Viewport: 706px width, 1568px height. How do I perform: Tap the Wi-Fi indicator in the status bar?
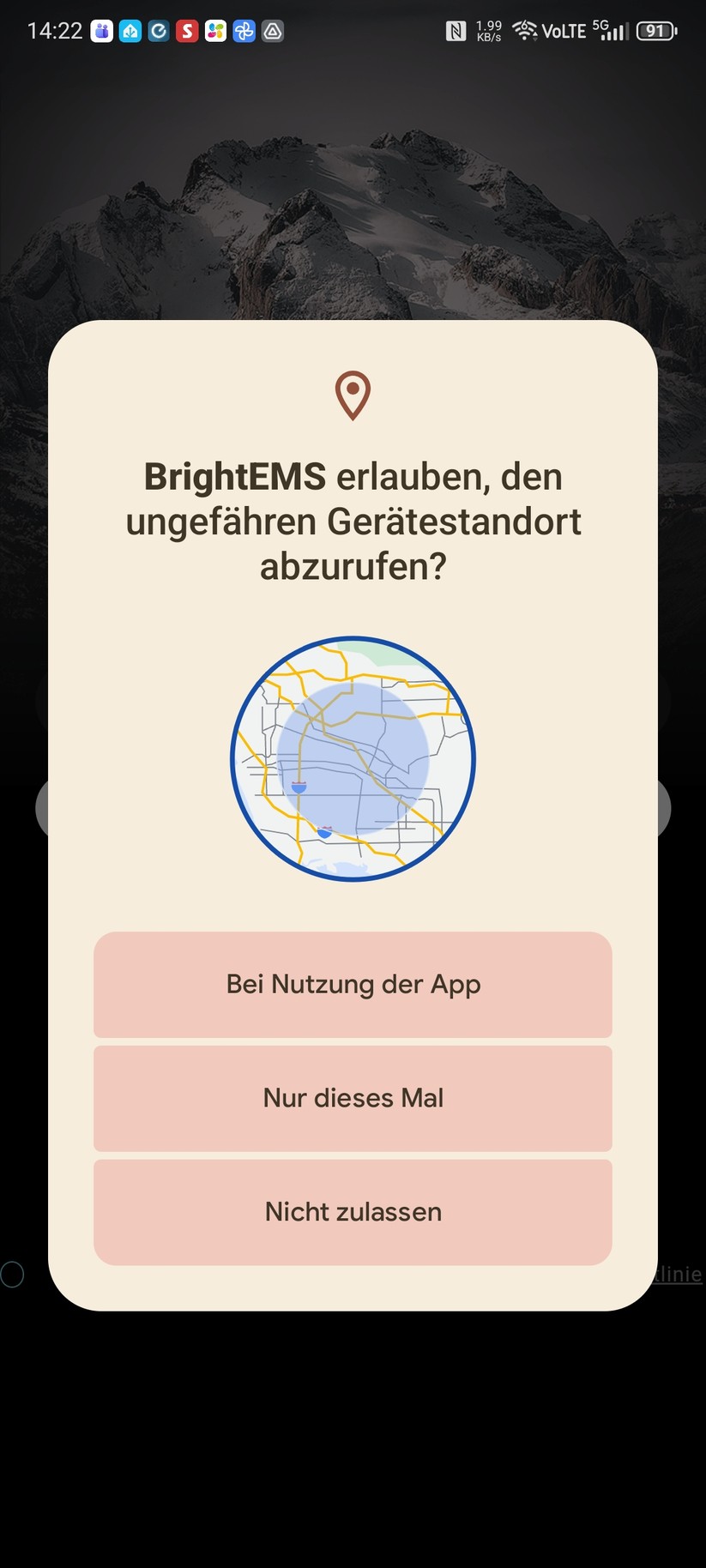pyautogui.click(x=523, y=29)
